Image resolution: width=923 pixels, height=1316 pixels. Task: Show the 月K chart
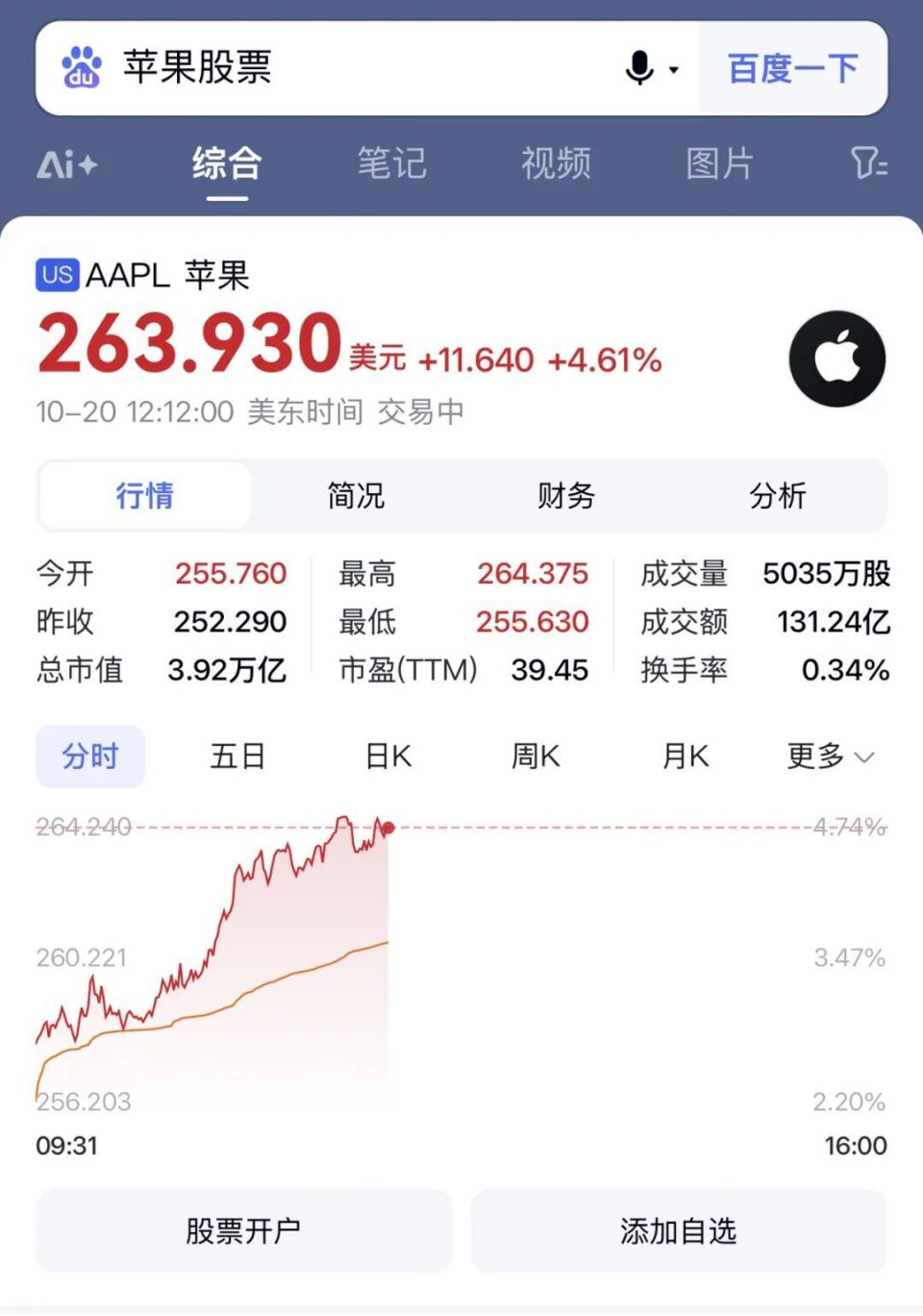pos(686,757)
